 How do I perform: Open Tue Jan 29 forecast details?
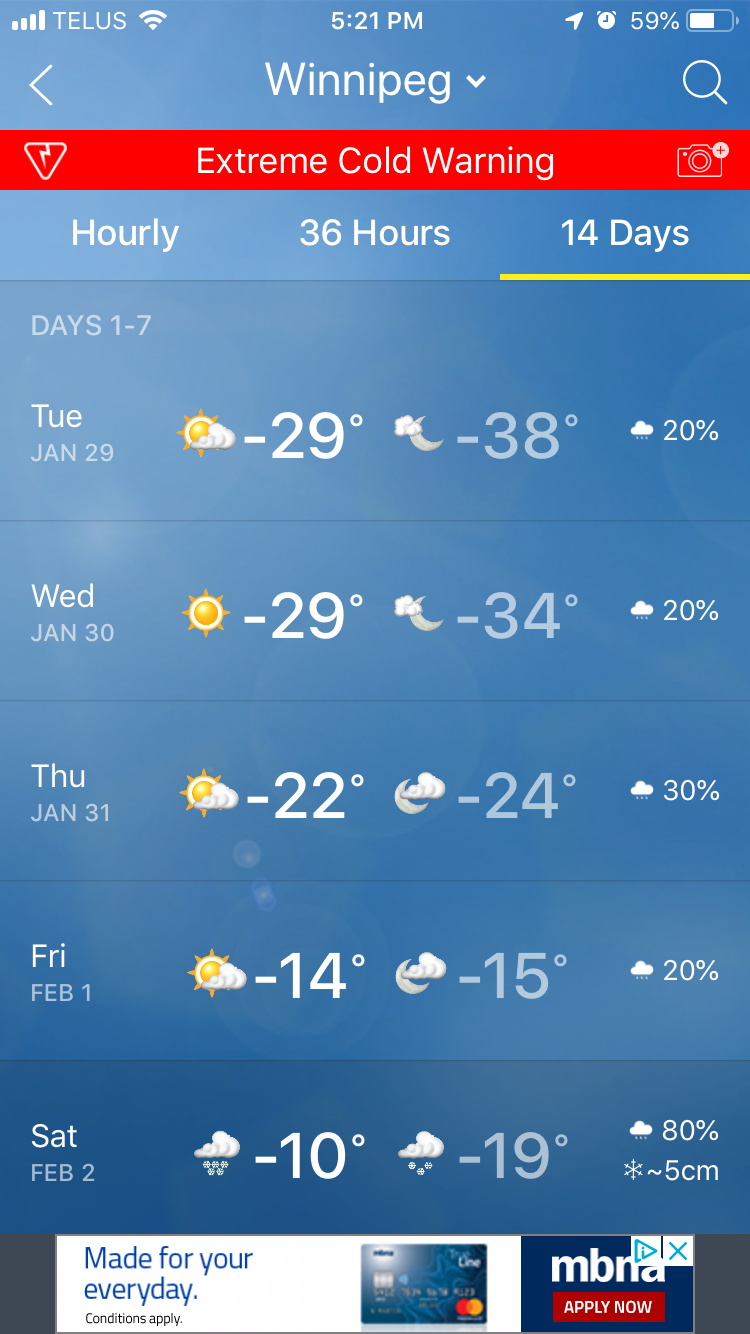pos(375,433)
